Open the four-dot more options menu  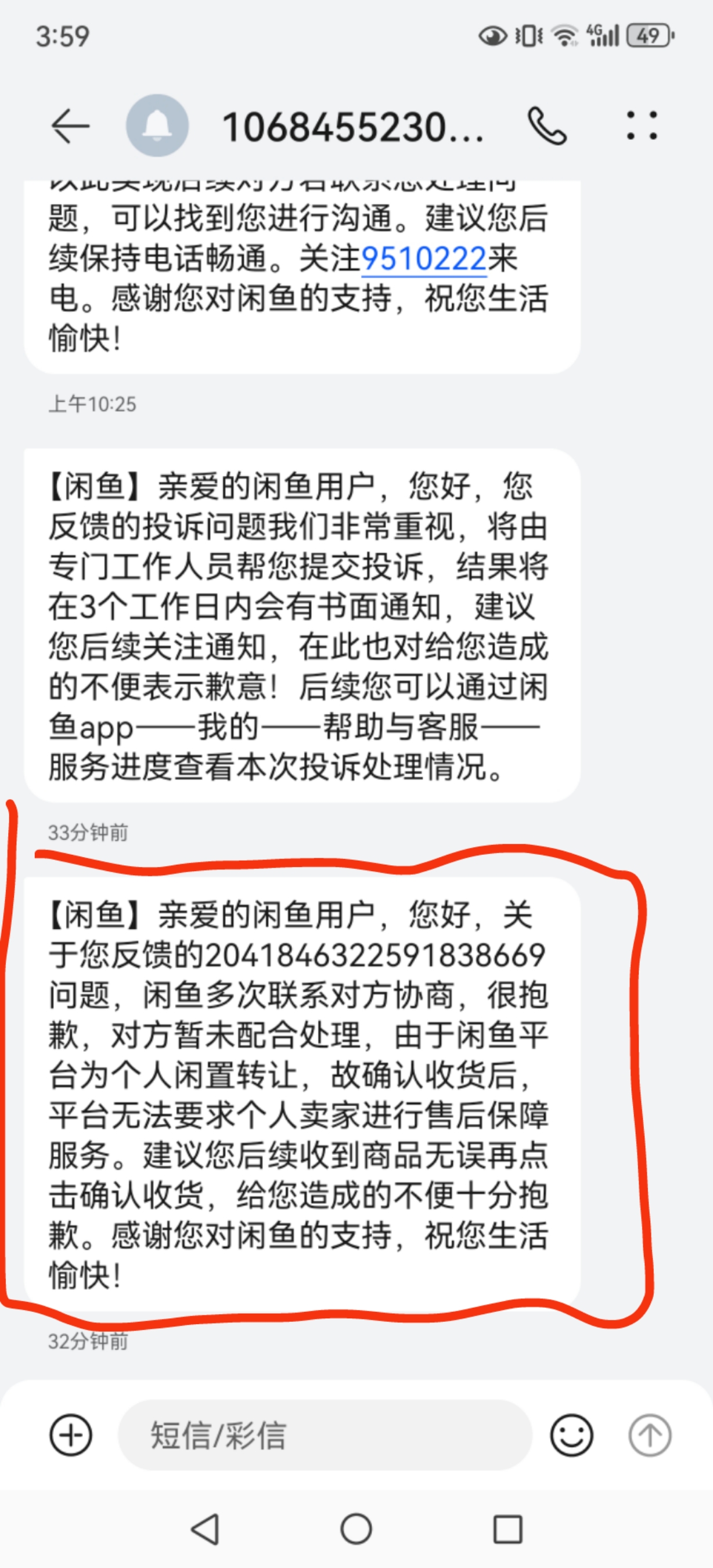tap(642, 125)
